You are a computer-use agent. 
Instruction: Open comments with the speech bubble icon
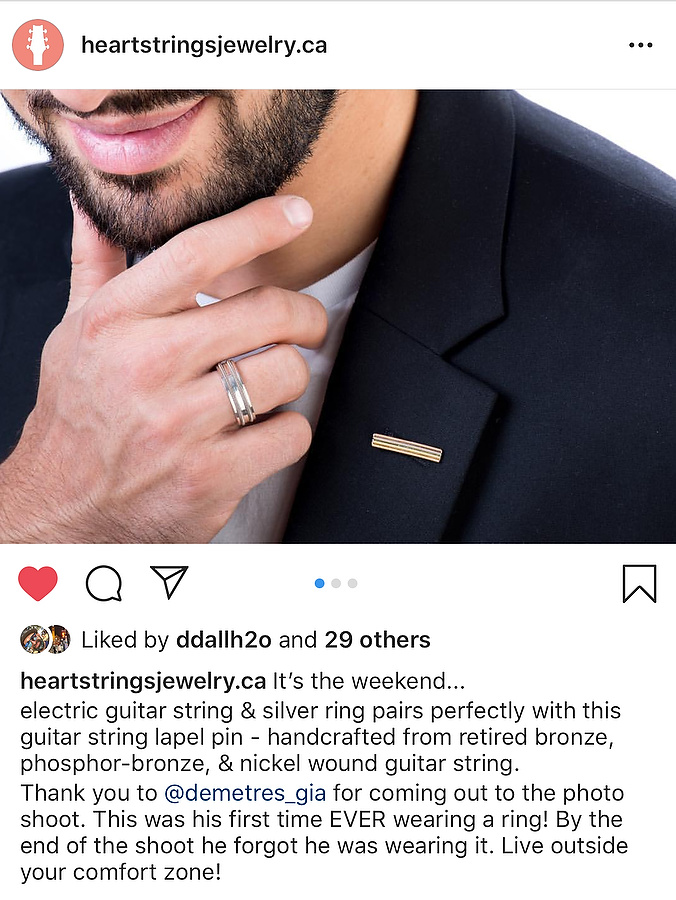[x=104, y=583]
